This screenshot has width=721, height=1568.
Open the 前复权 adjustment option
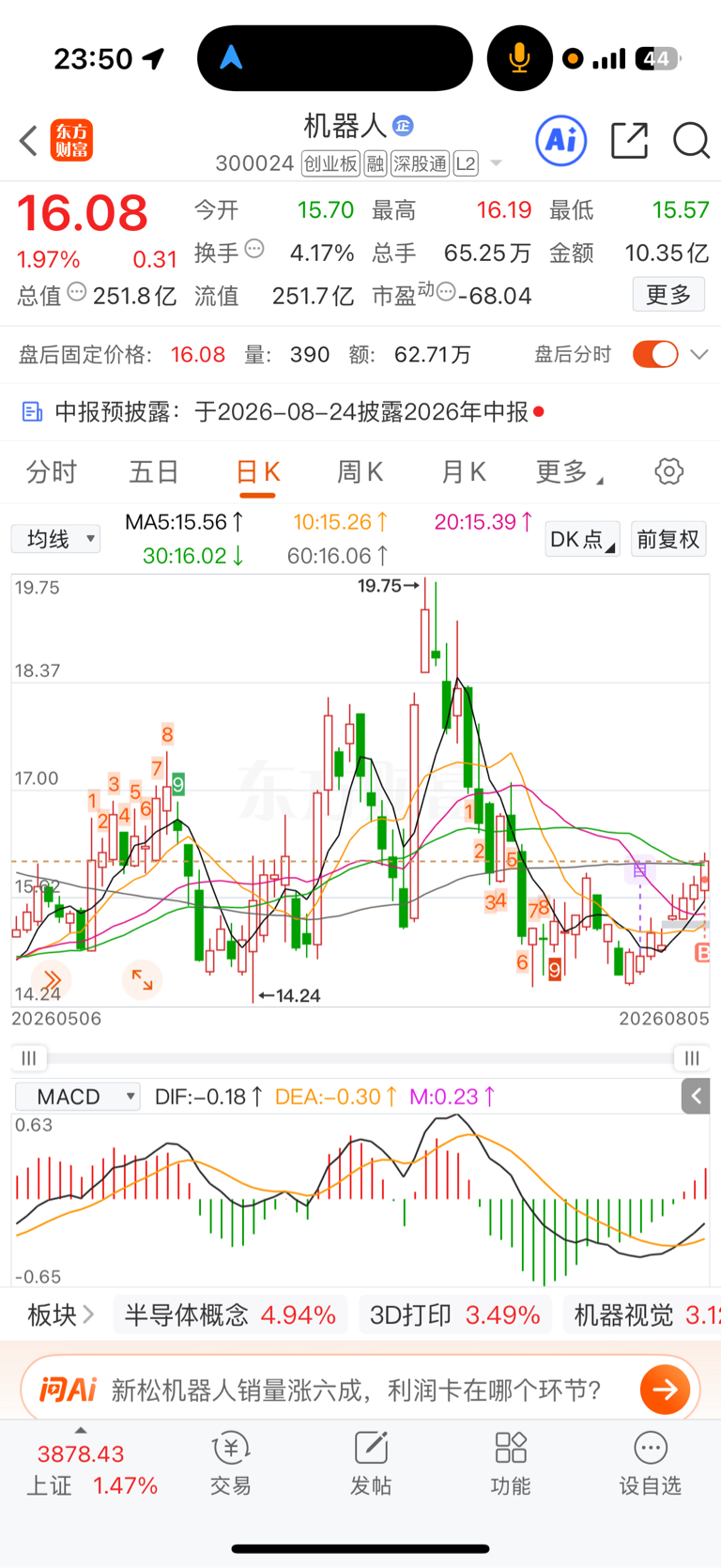pos(668,539)
